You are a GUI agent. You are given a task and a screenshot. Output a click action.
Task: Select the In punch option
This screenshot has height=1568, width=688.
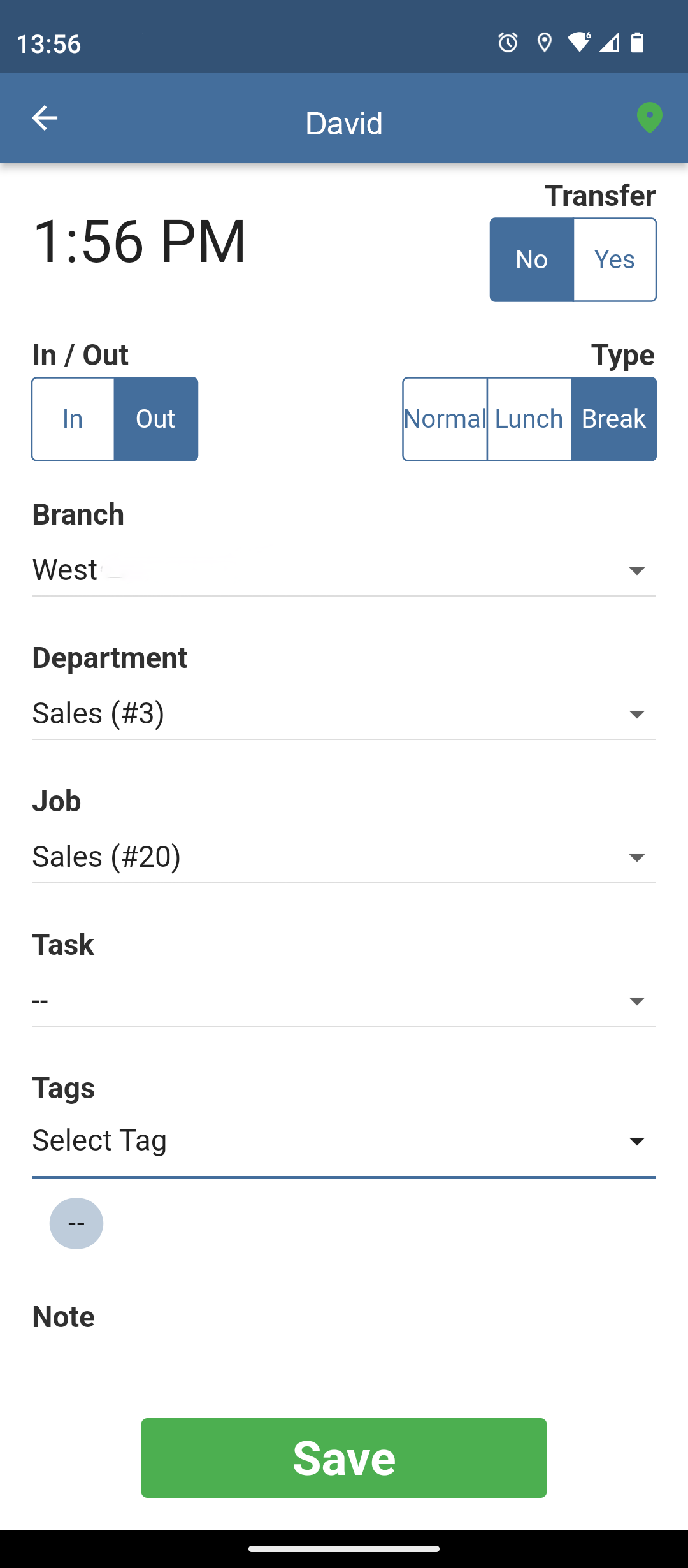[73, 419]
